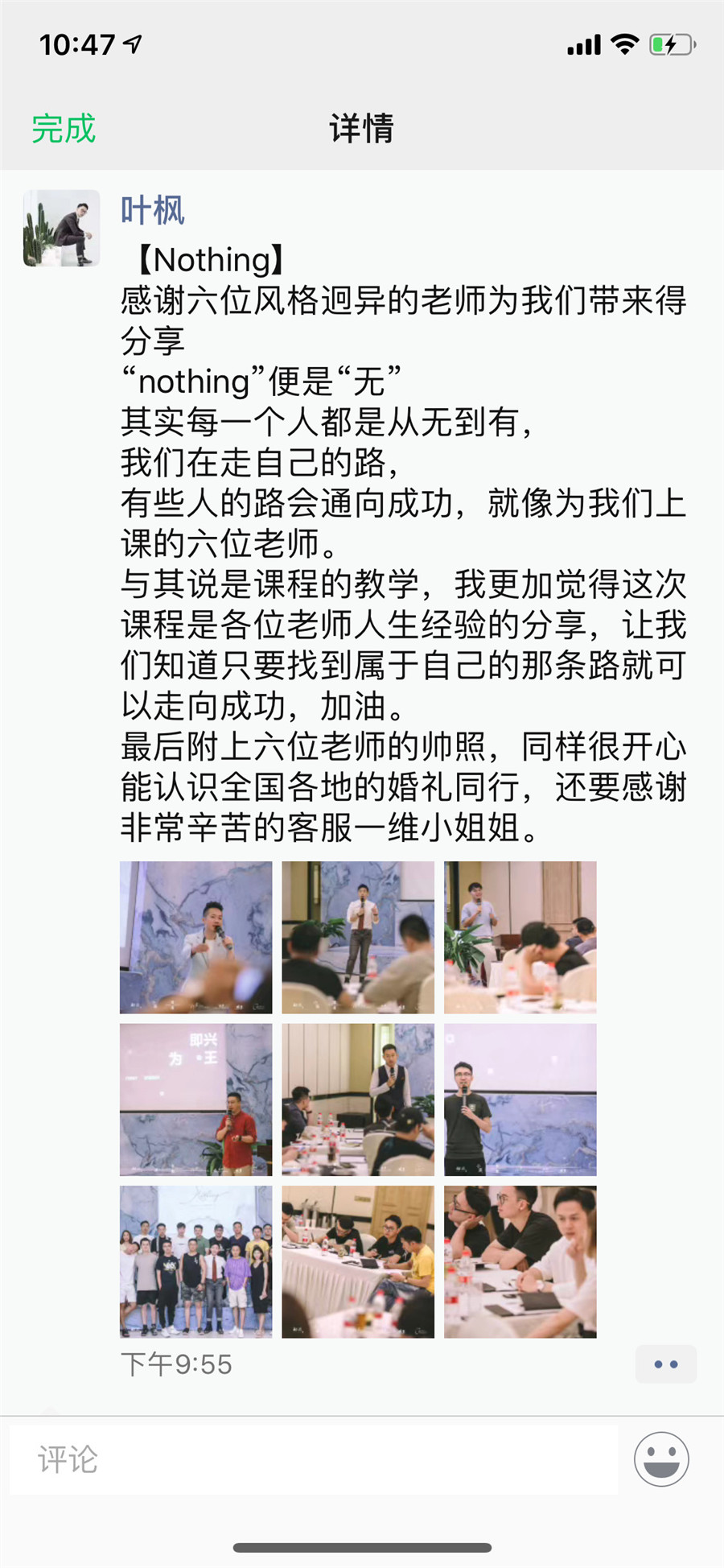Screen dimensions: 724x1568
Task: Open the name link 叶枫
Action: pyautogui.click(x=152, y=211)
